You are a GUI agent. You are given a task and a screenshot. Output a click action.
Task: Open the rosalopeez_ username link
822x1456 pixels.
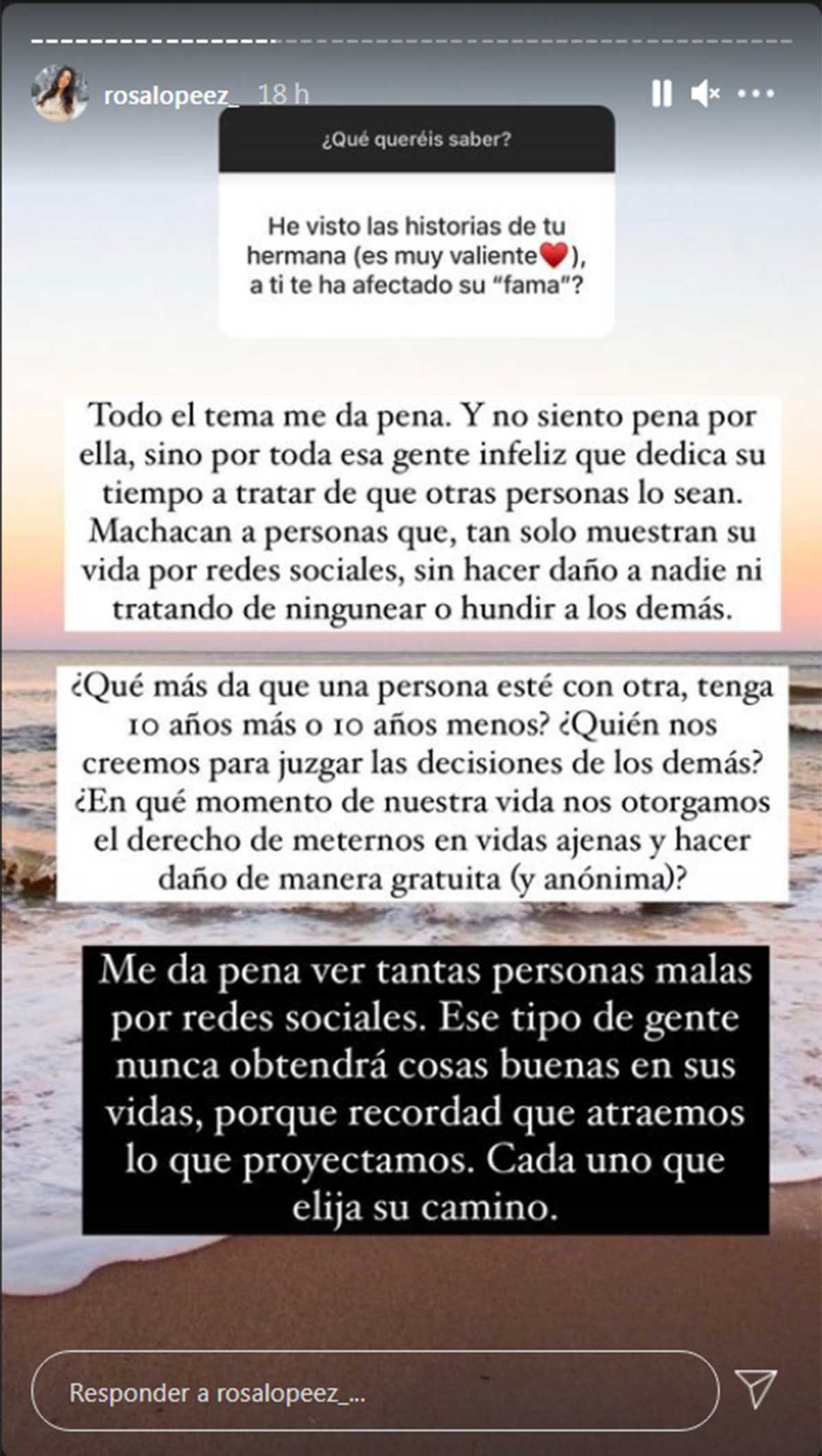coord(171,95)
